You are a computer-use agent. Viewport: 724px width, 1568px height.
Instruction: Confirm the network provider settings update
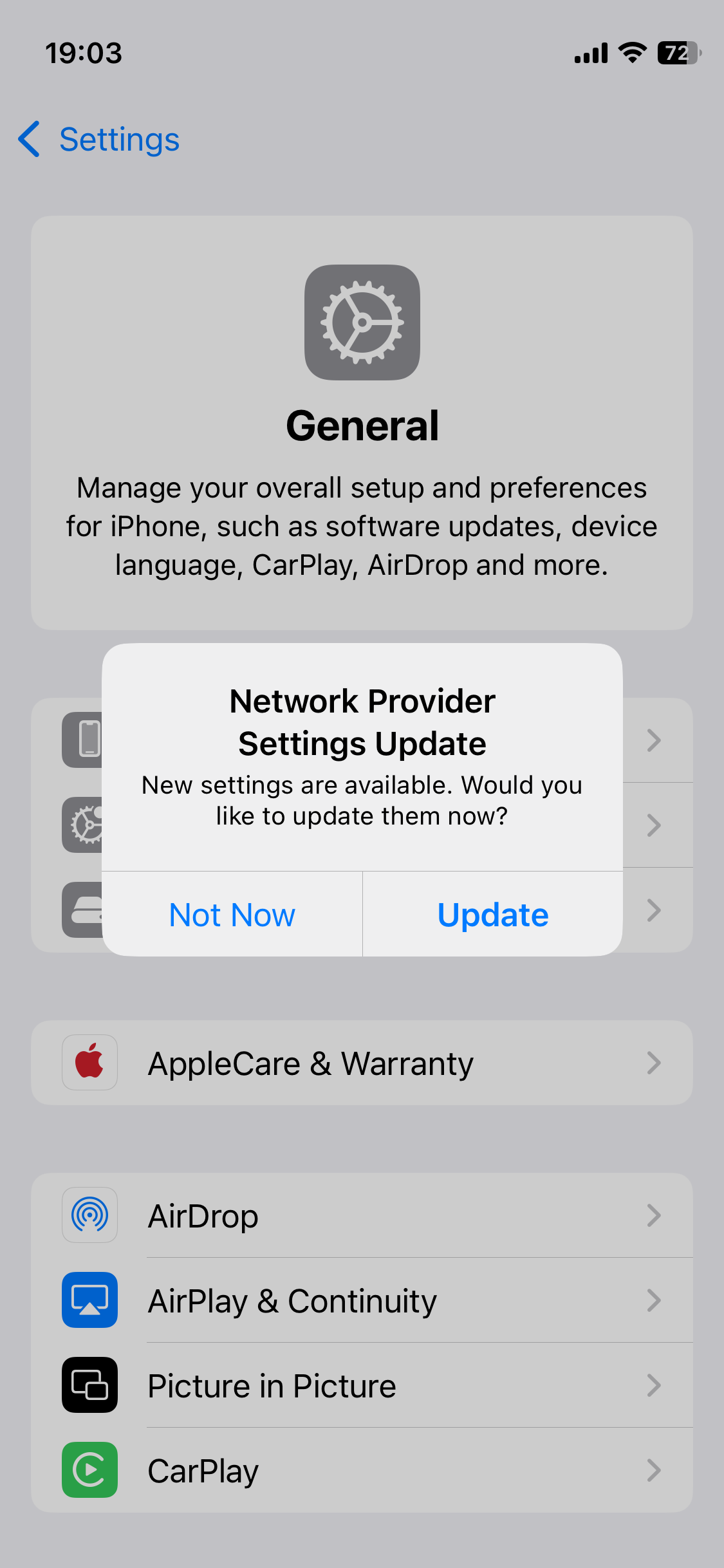(492, 915)
